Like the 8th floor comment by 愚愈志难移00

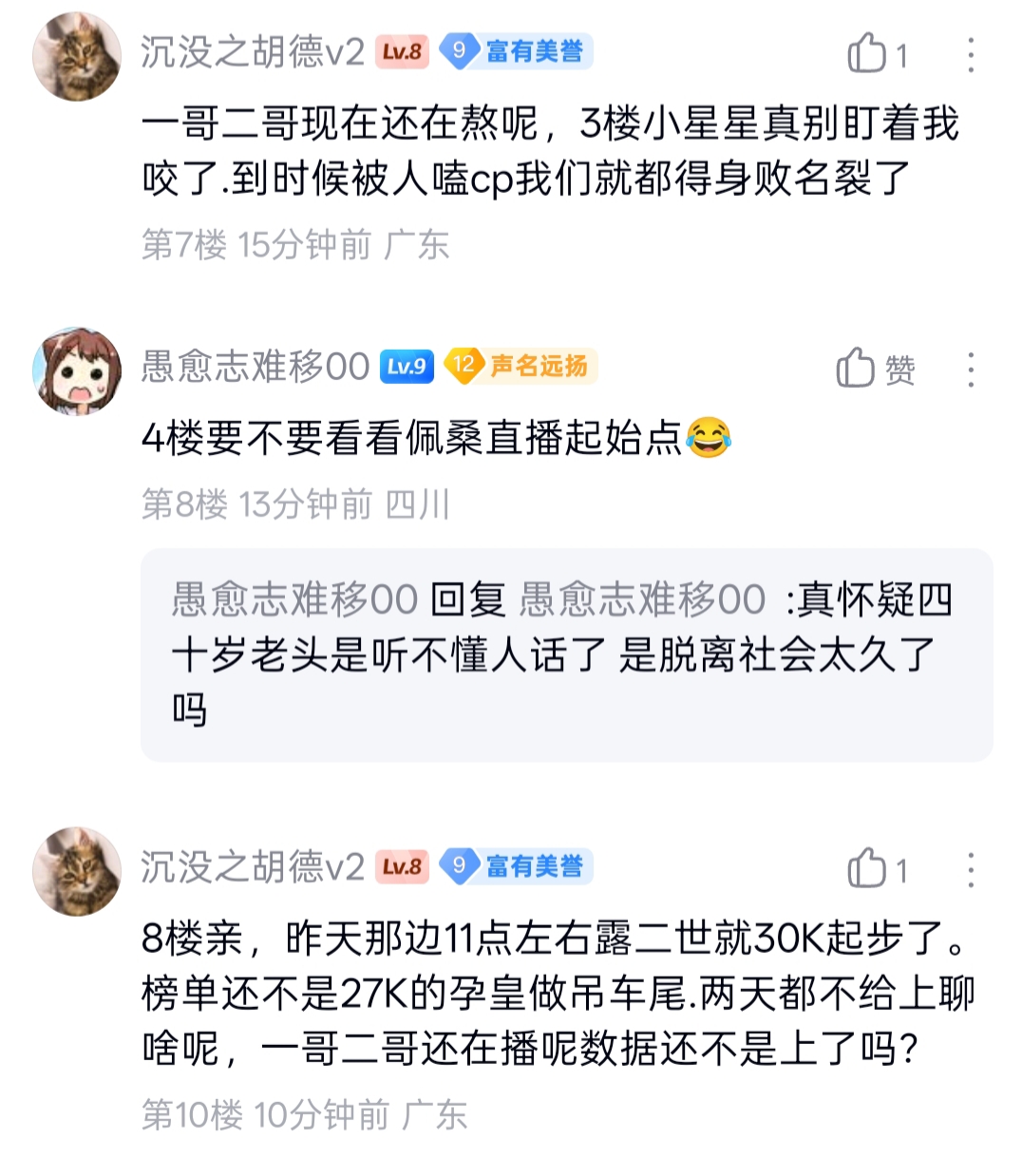click(857, 368)
